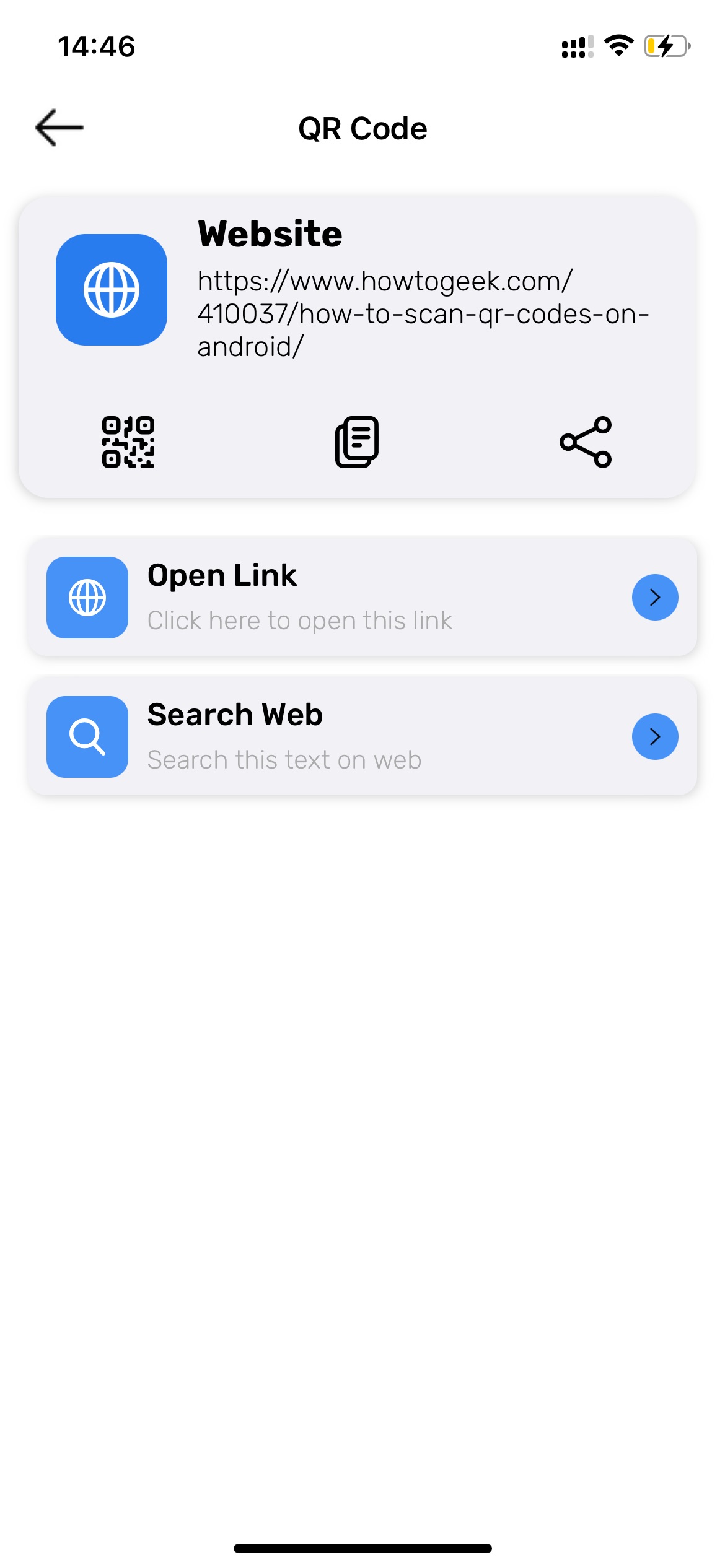The height and width of the screenshot is (1568, 725).
Task: Share the scanned link
Action: tap(586, 442)
